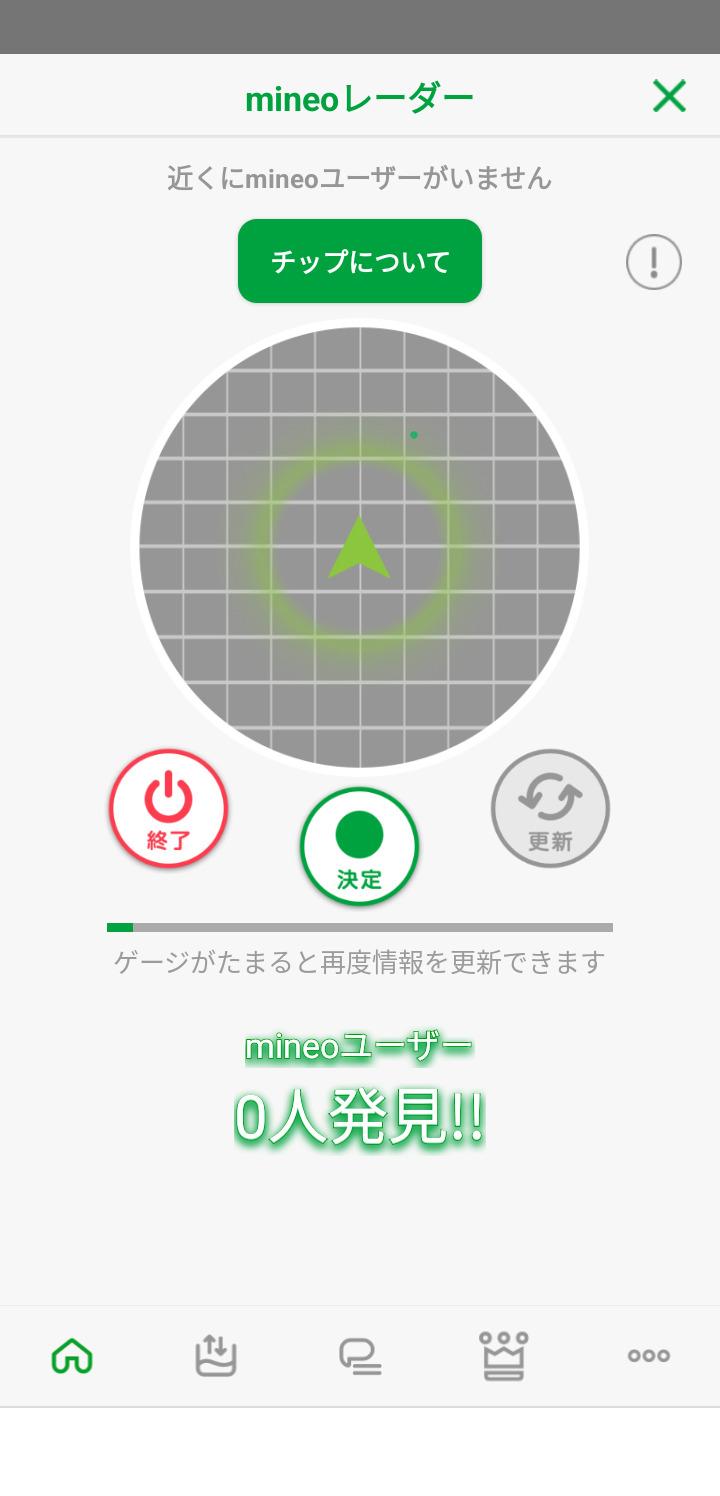Open the exclamation mark info icon
This screenshot has height=1496, width=720.
tap(654, 263)
